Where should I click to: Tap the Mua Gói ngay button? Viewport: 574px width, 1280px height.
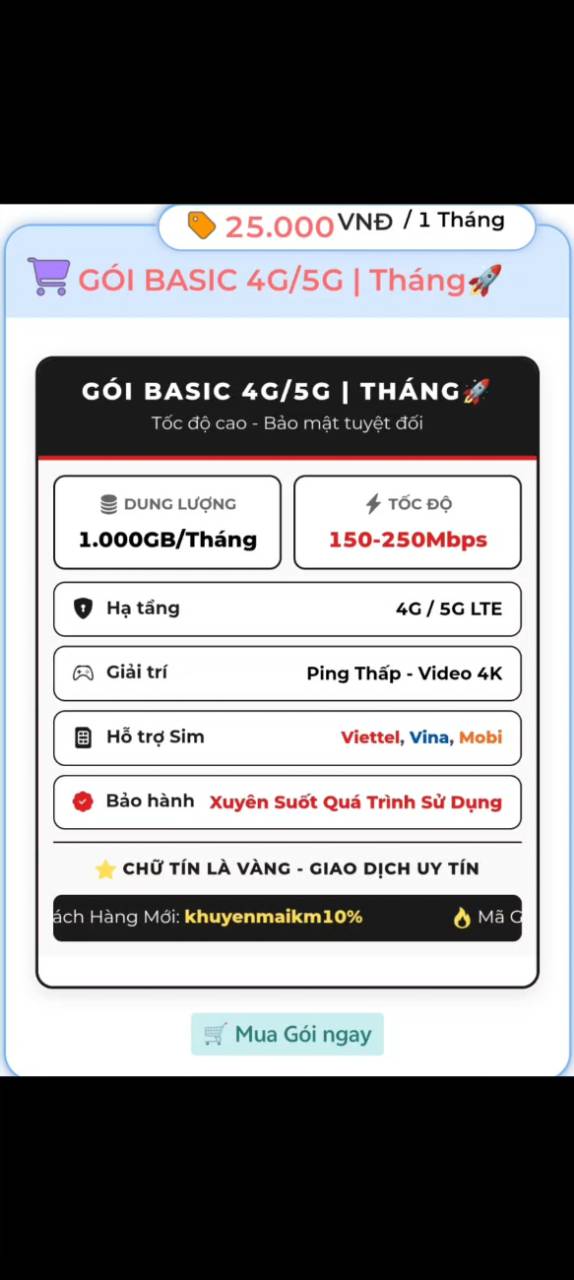click(x=287, y=1034)
